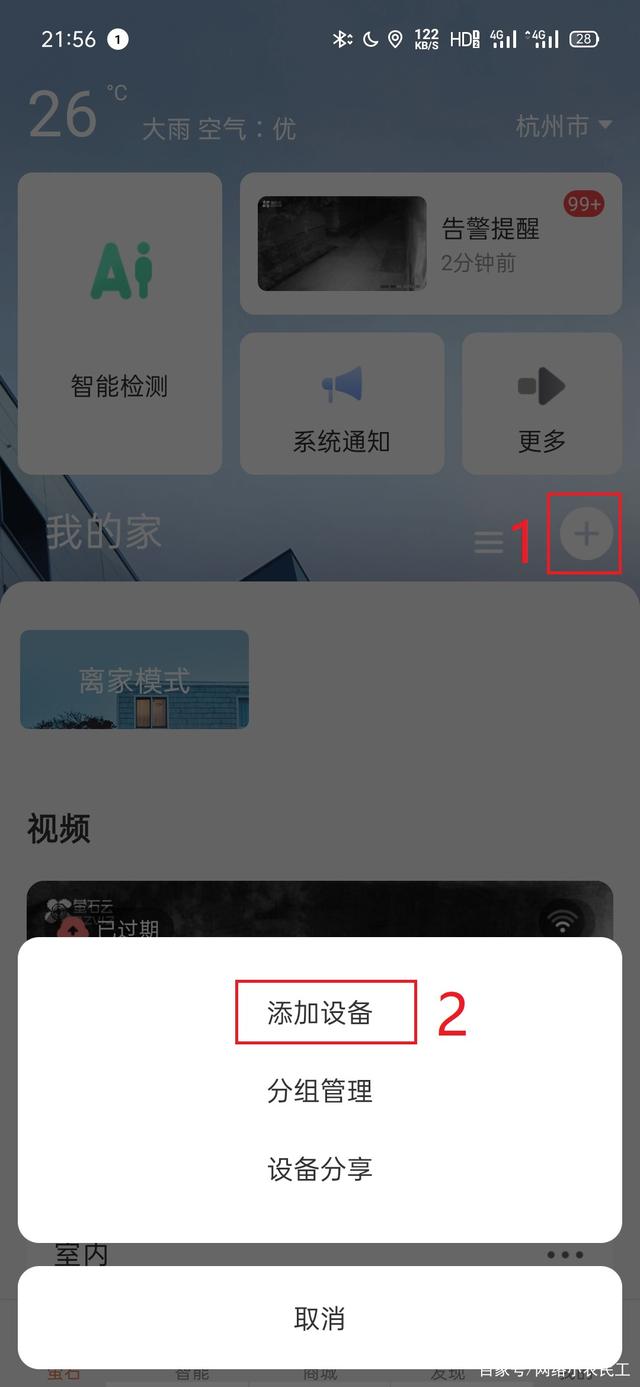This screenshot has height=1387, width=640.
Task: Expand the 杭州市 city dropdown
Action: click(x=563, y=126)
